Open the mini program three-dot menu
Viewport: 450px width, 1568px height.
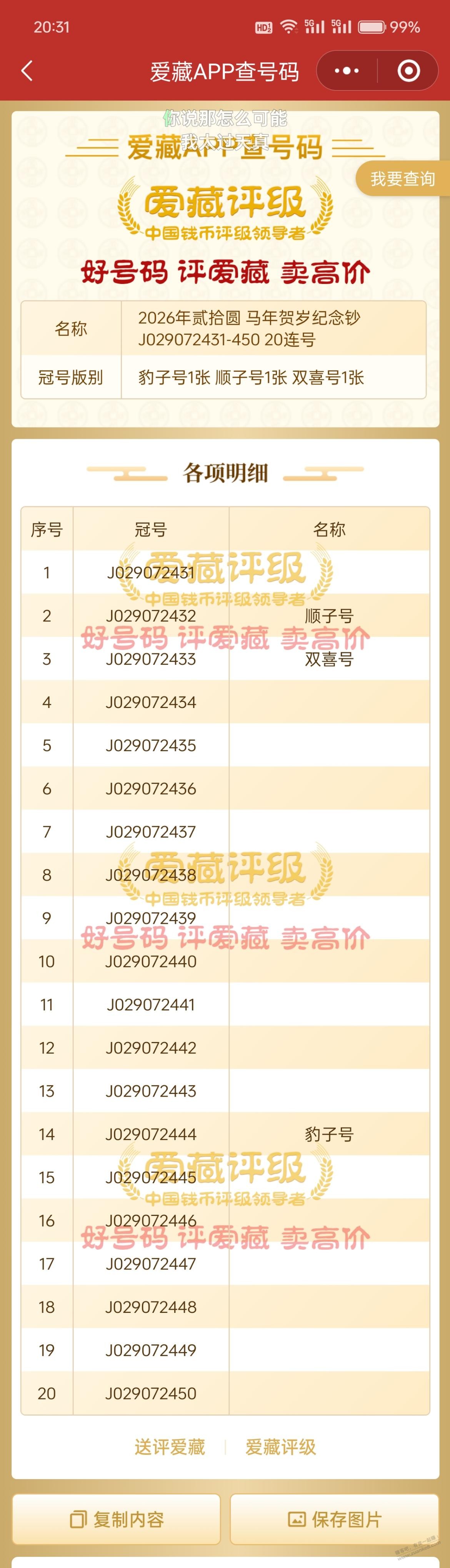pyautogui.click(x=347, y=71)
